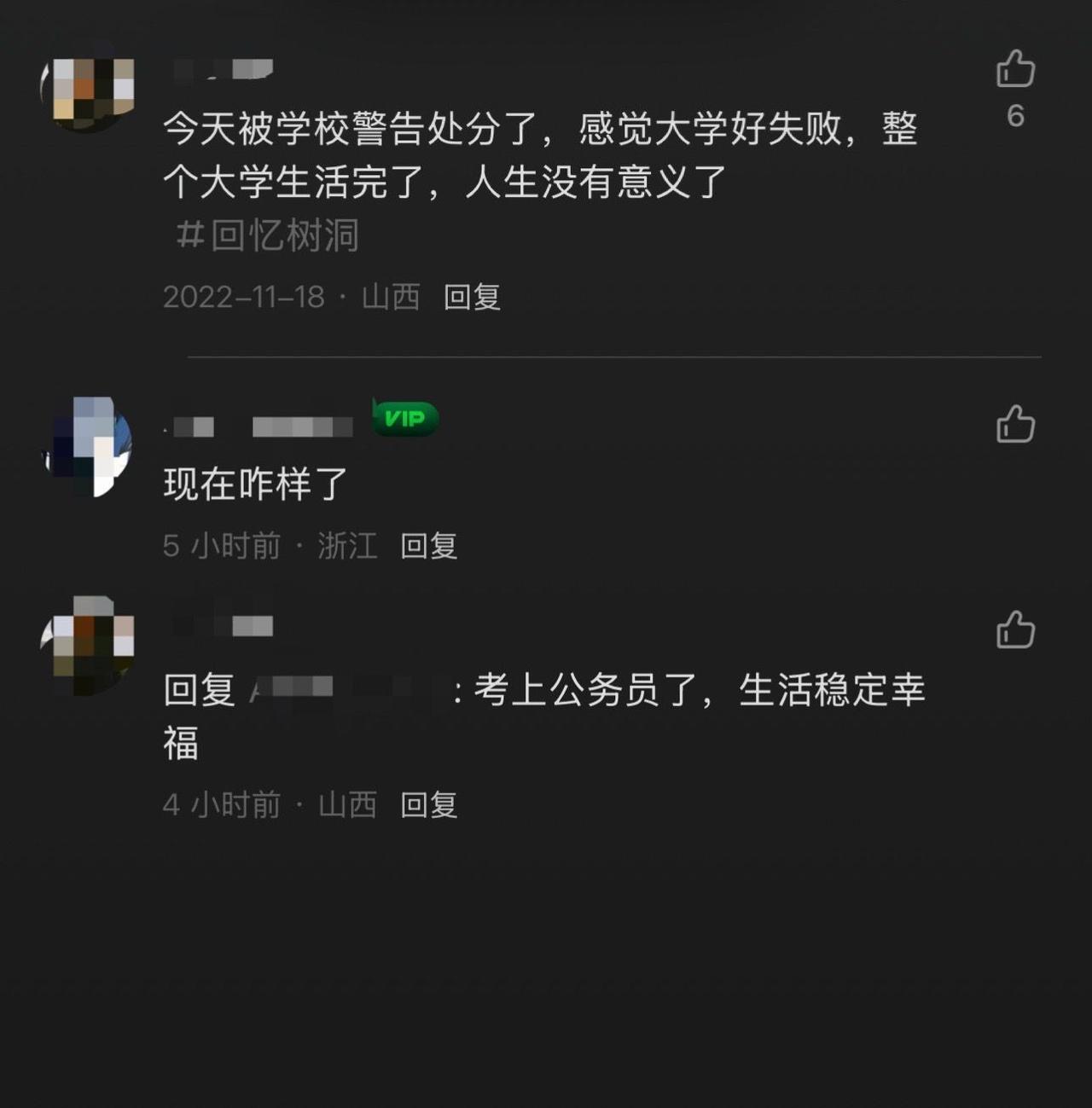
Task: Reply to the first comment via 回复
Action: point(471,298)
